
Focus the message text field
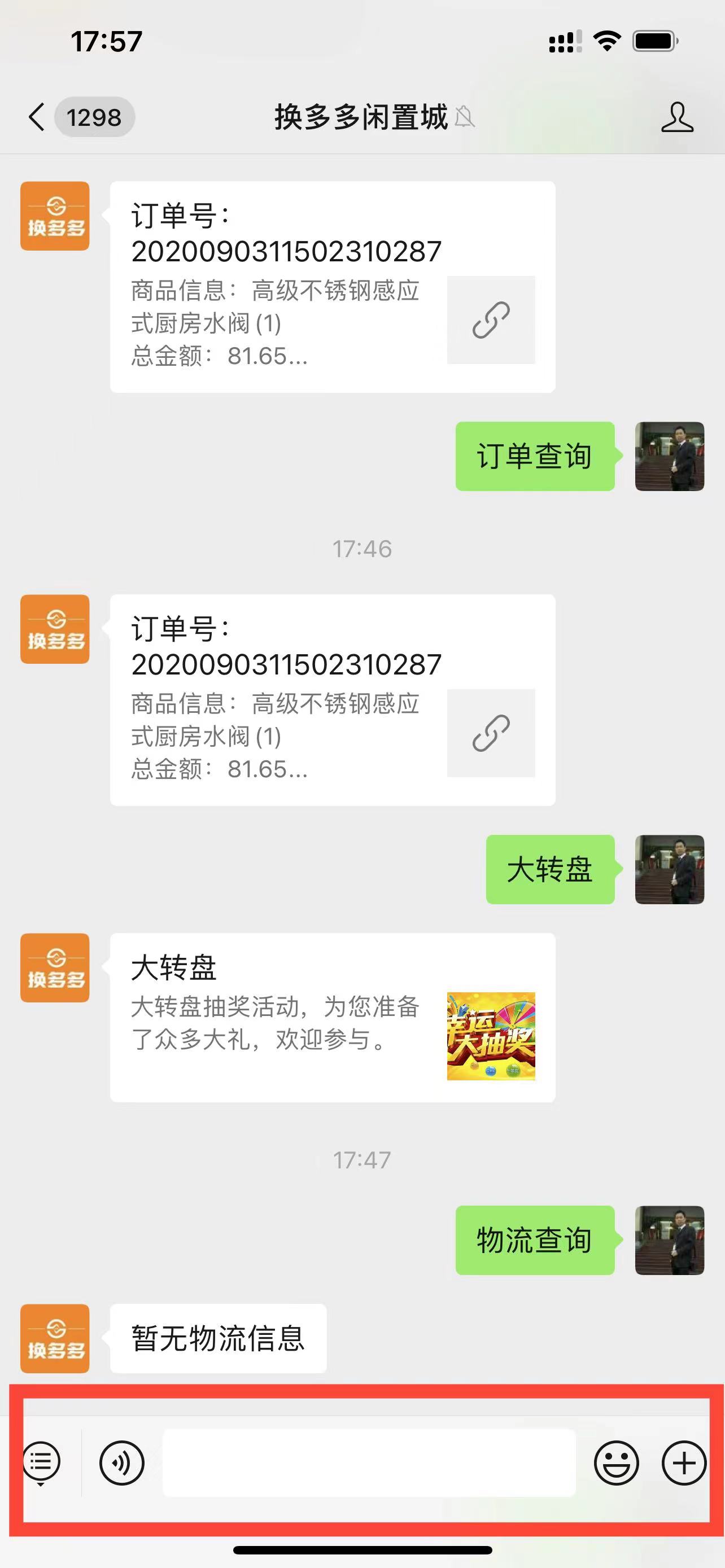(x=369, y=1462)
